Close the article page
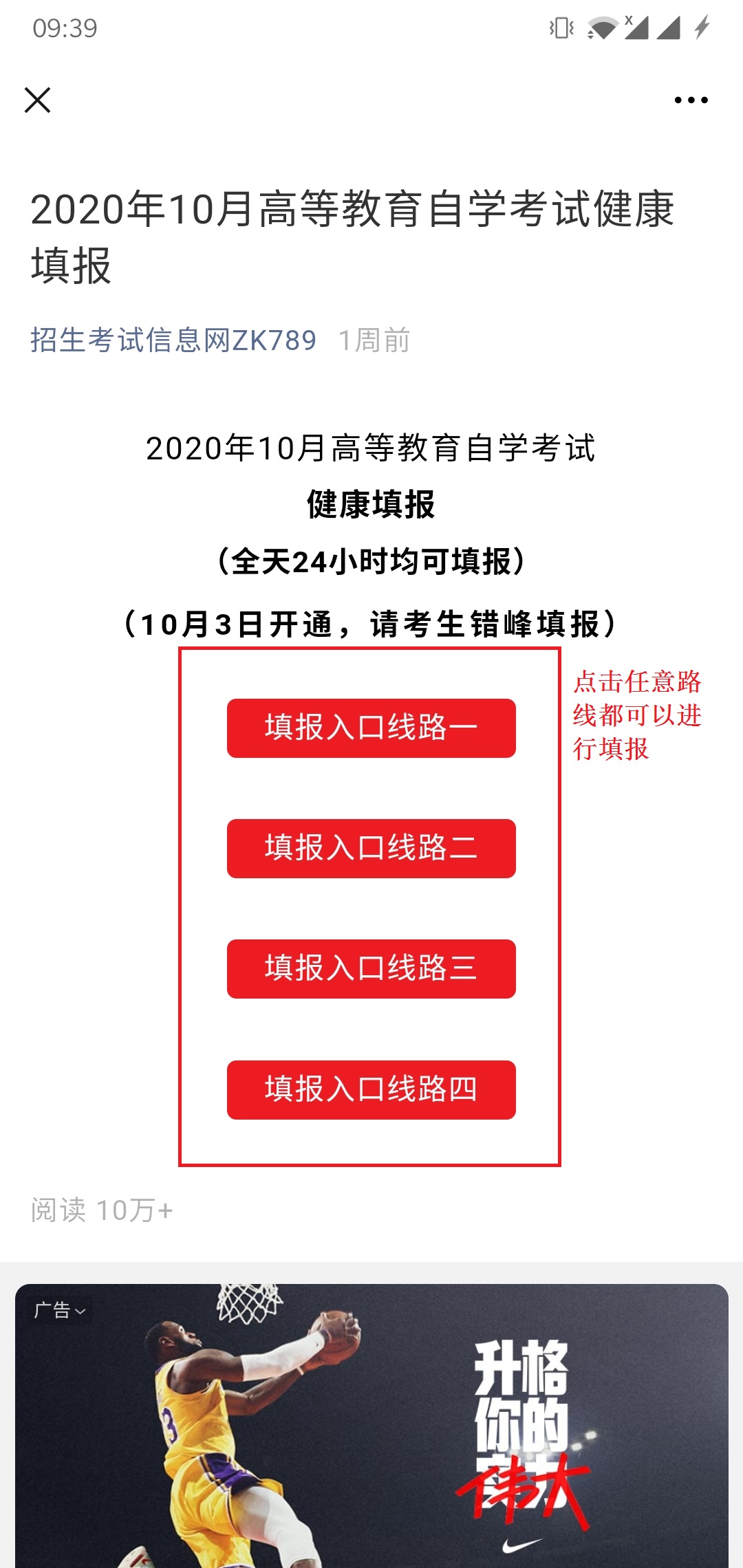Screen dimensions: 743x1568 [38, 100]
